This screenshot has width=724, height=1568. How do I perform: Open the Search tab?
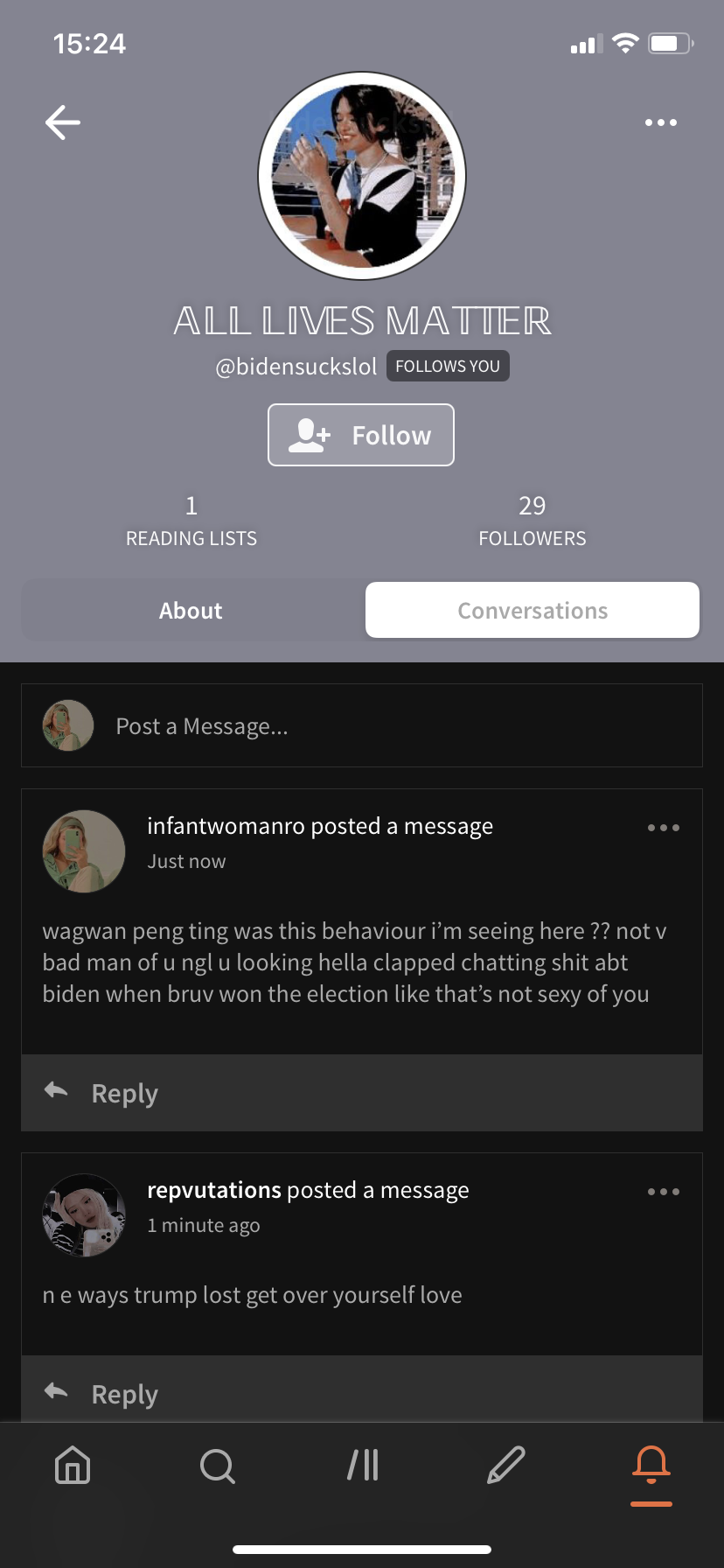[x=217, y=1465]
